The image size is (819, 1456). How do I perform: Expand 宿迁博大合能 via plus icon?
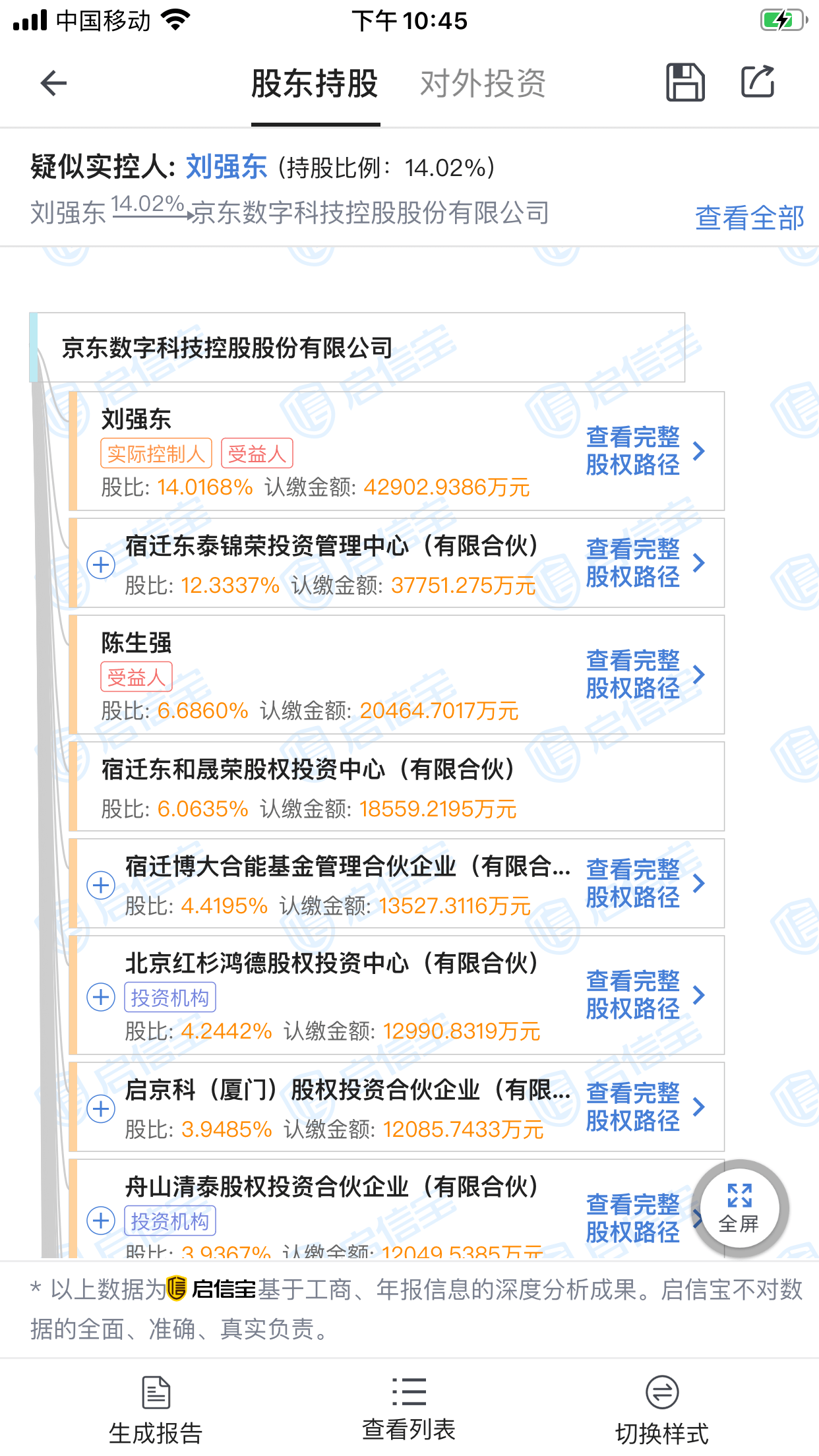(101, 886)
